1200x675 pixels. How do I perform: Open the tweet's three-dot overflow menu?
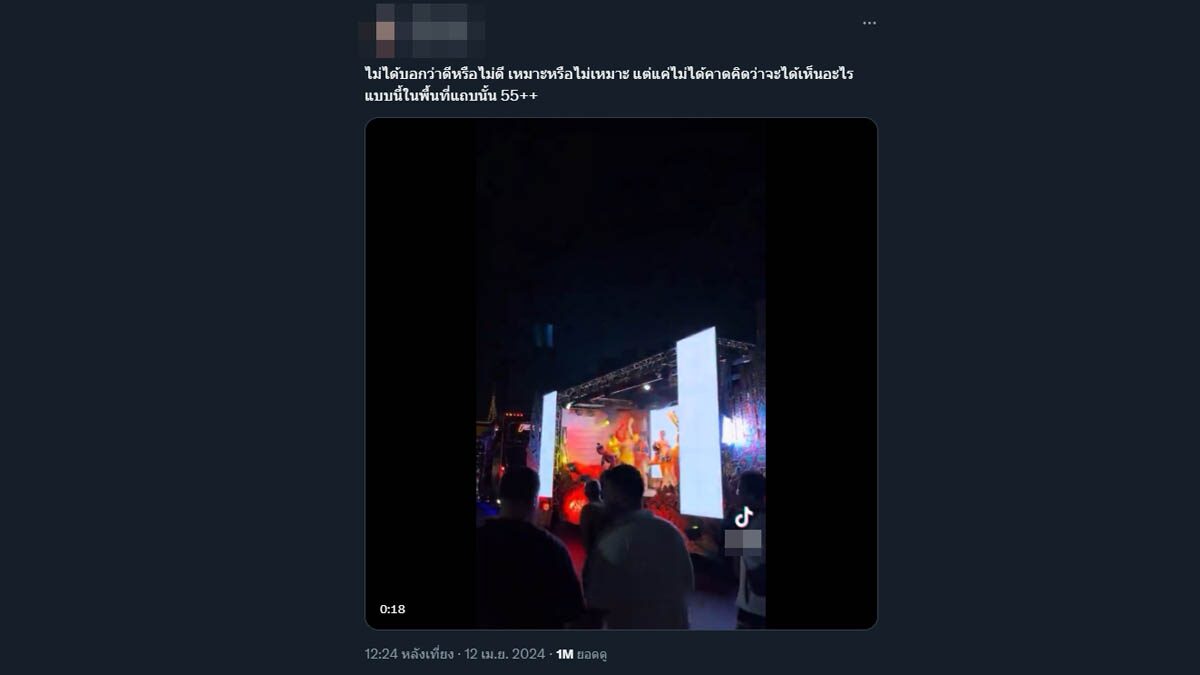coord(869,23)
